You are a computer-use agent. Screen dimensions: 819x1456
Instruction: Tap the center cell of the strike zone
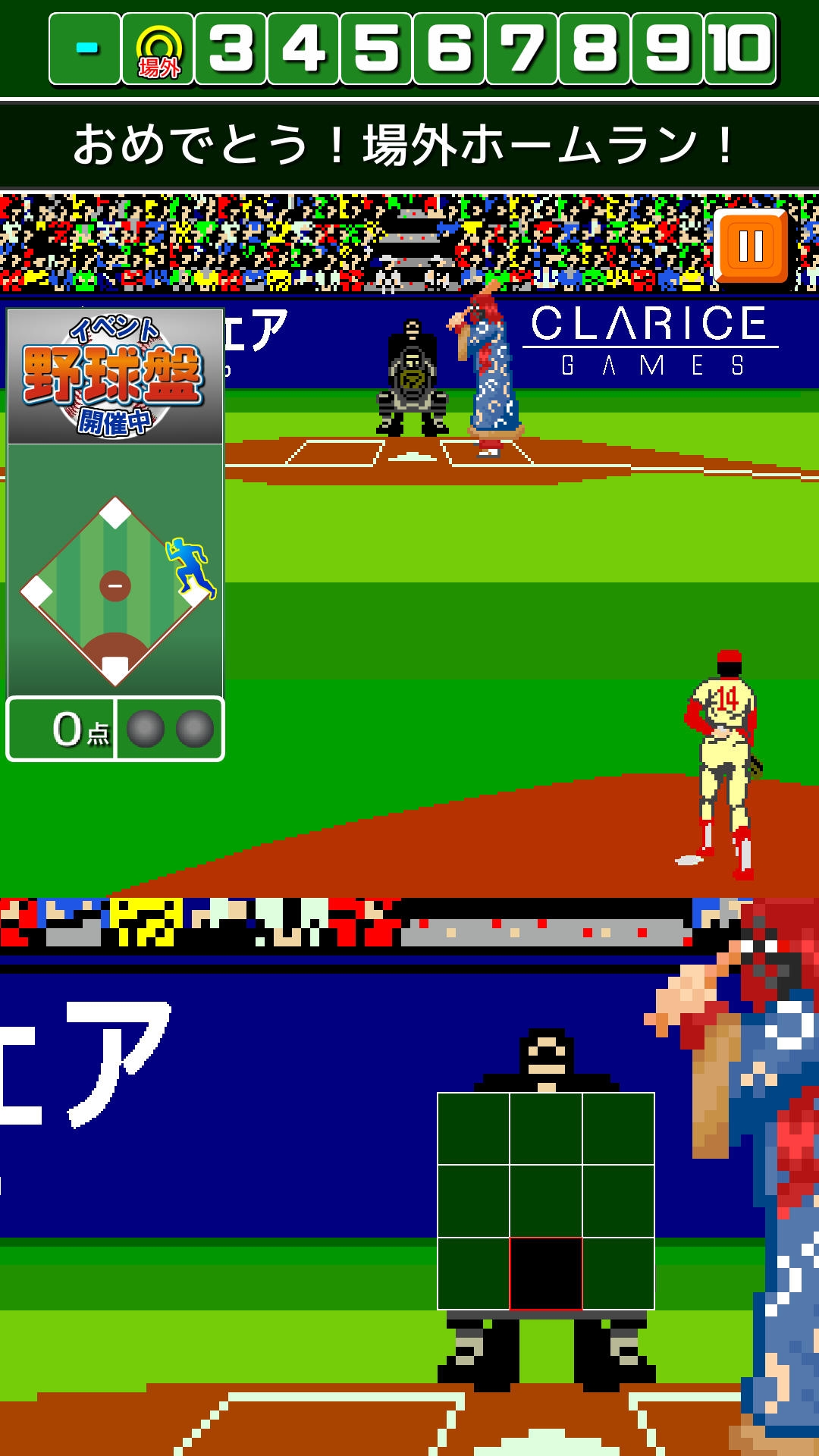pyautogui.click(x=546, y=1200)
